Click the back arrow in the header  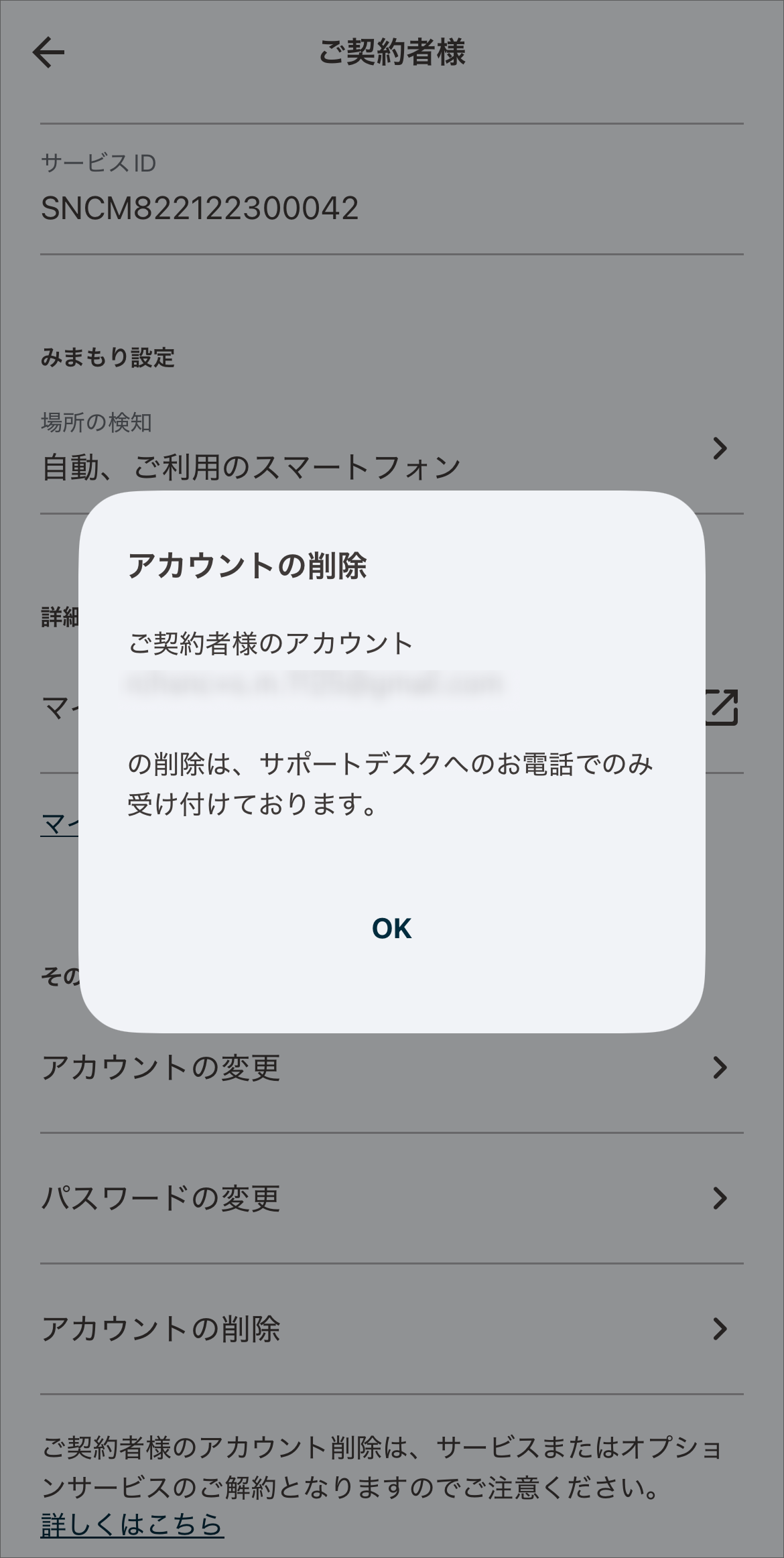click(48, 52)
